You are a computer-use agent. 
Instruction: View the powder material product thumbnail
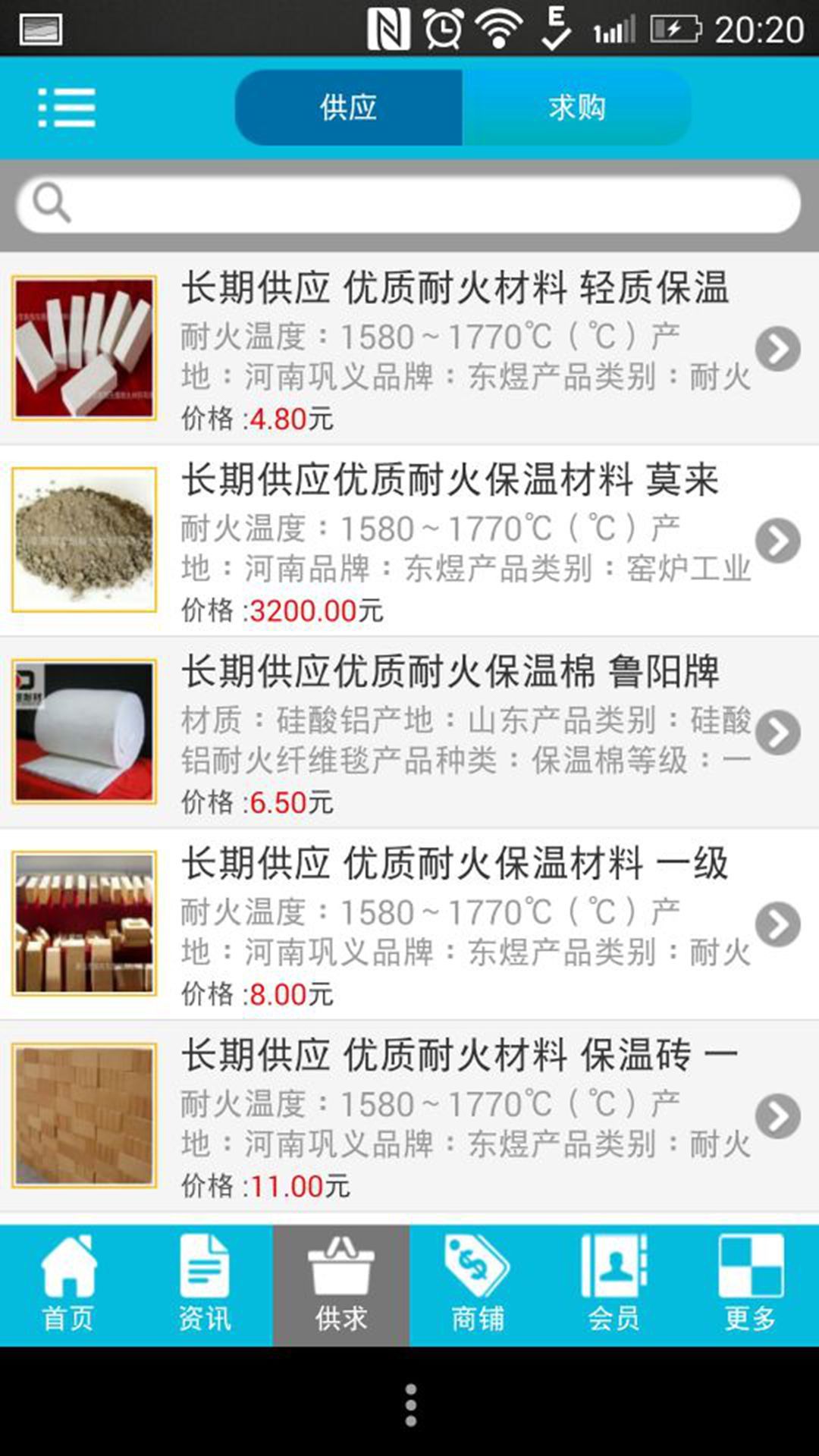[83, 540]
